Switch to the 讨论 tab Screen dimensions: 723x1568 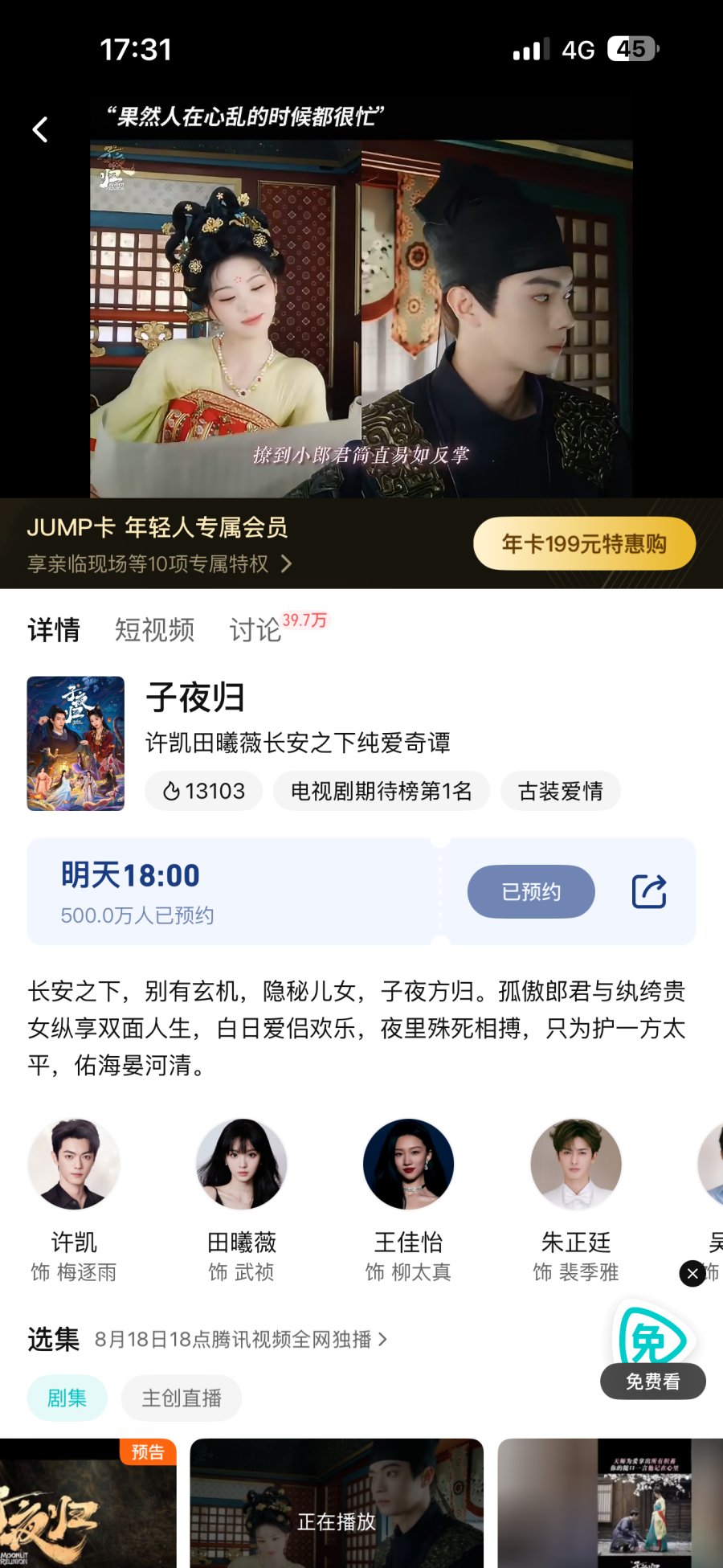255,629
